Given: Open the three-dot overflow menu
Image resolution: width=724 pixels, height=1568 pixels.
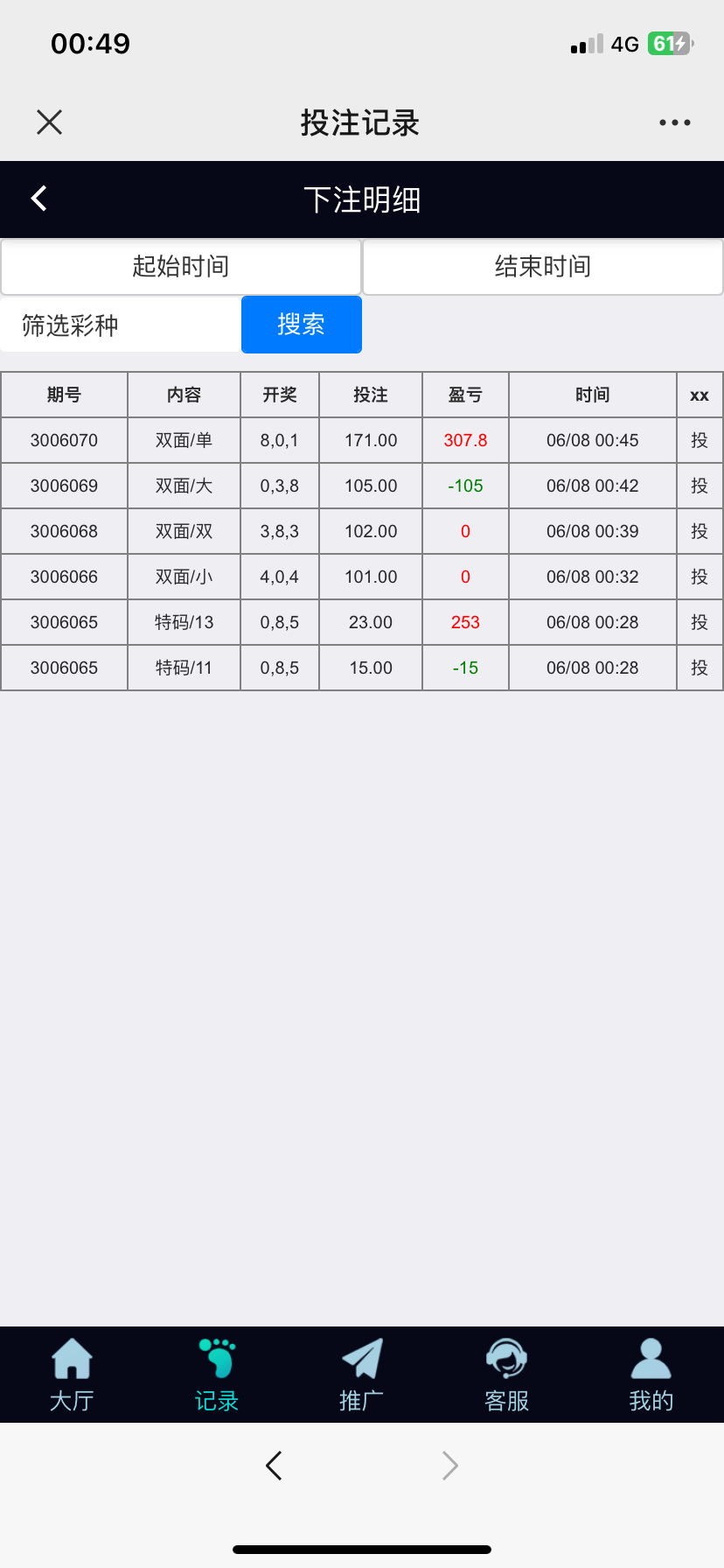Looking at the screenshot, I should pos(675,122).
